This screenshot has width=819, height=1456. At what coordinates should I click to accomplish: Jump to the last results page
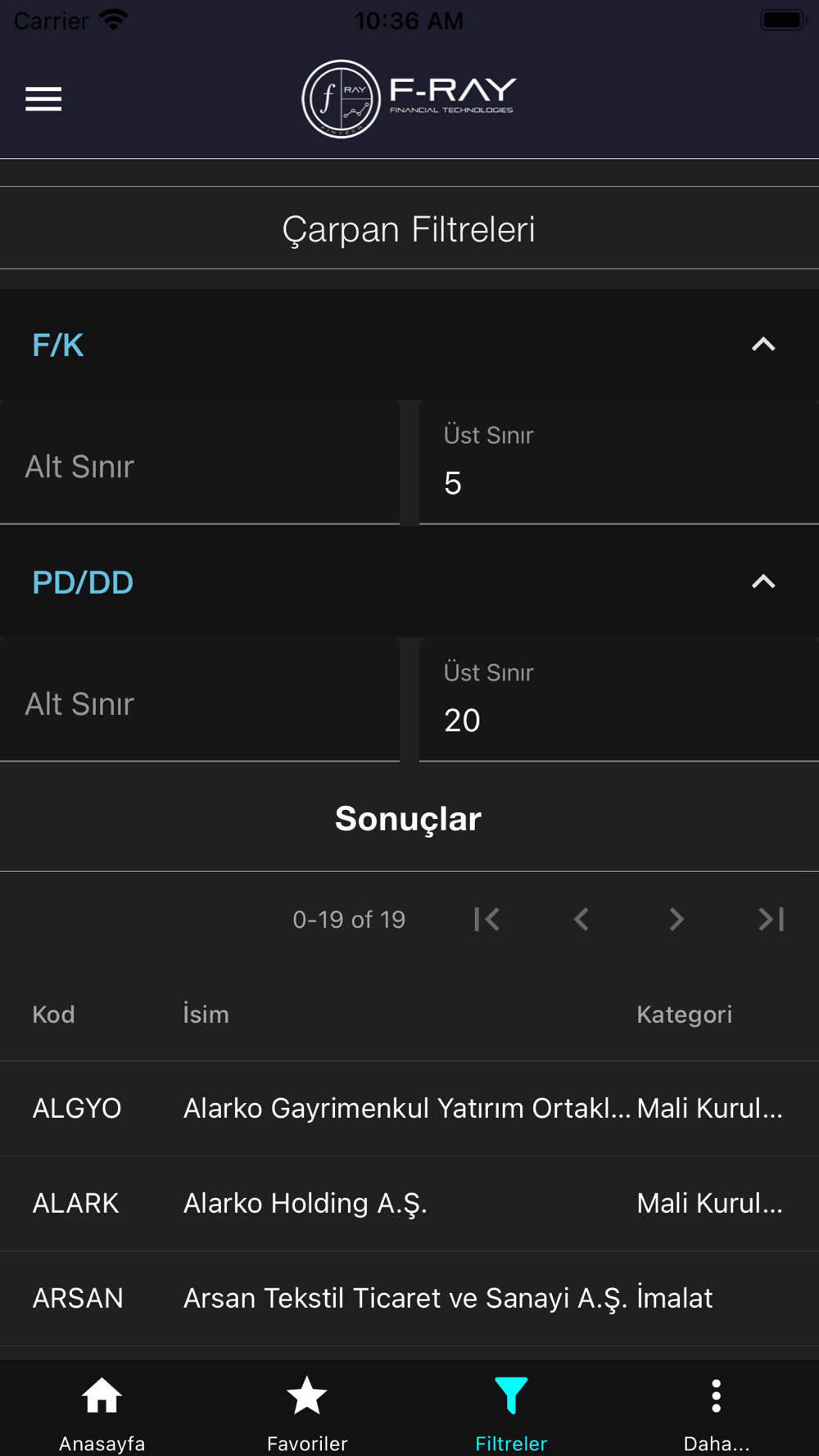pos(771,920)
